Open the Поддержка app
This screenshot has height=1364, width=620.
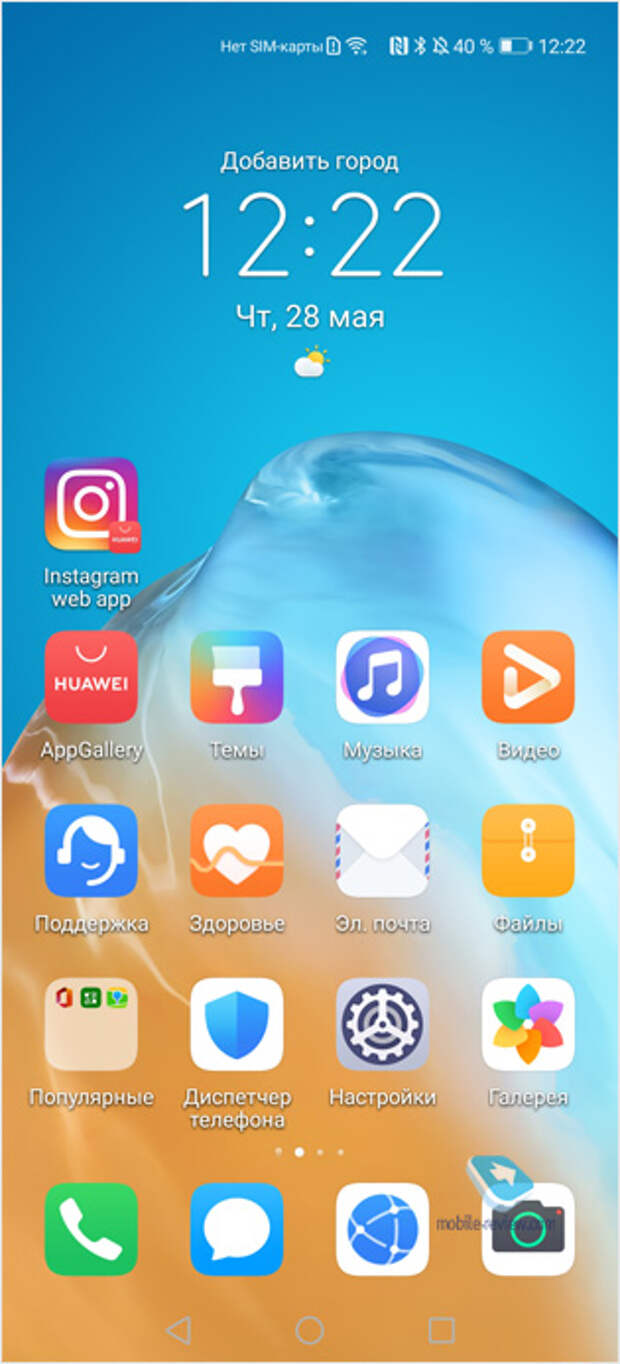(91, 851)
